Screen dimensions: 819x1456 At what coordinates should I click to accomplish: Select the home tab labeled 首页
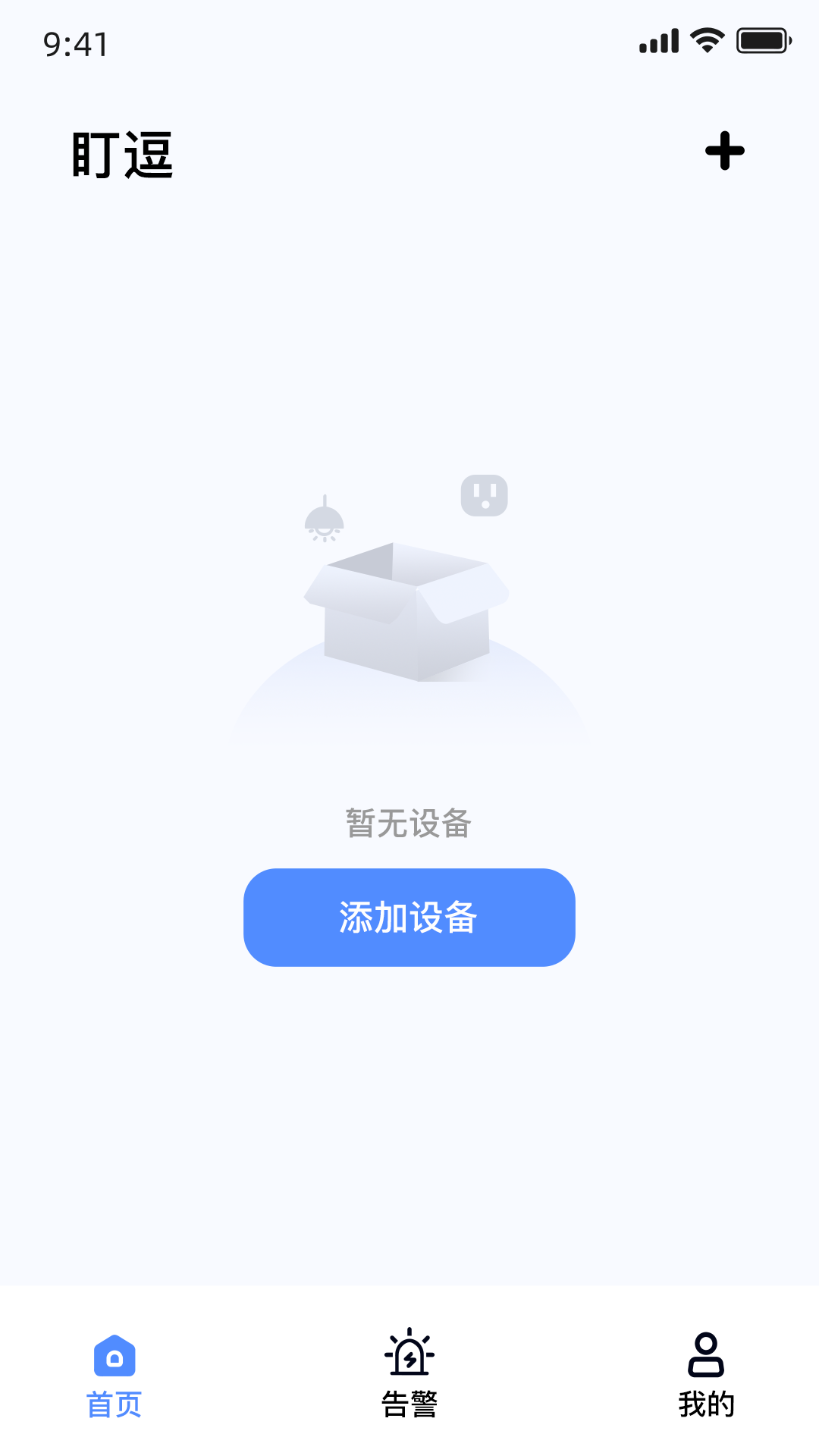point(115,1403)
